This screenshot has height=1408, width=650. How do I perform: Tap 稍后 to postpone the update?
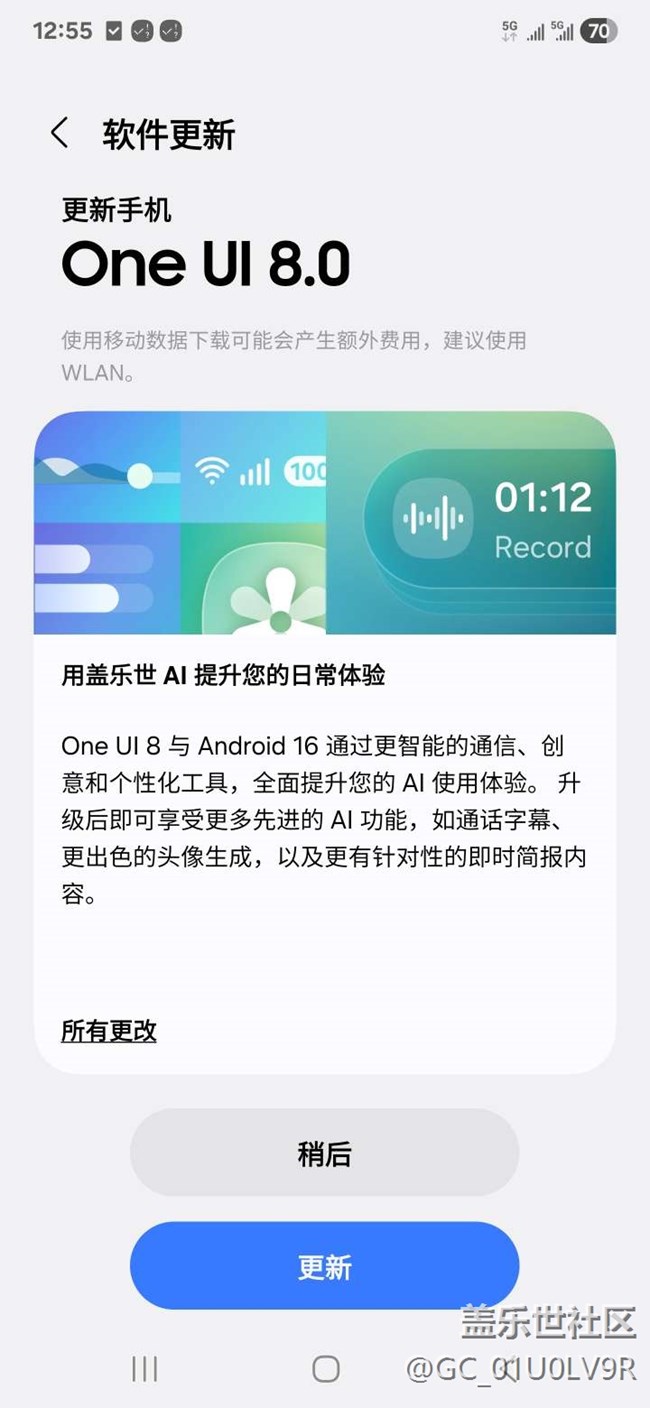(x=324, y=1153)
